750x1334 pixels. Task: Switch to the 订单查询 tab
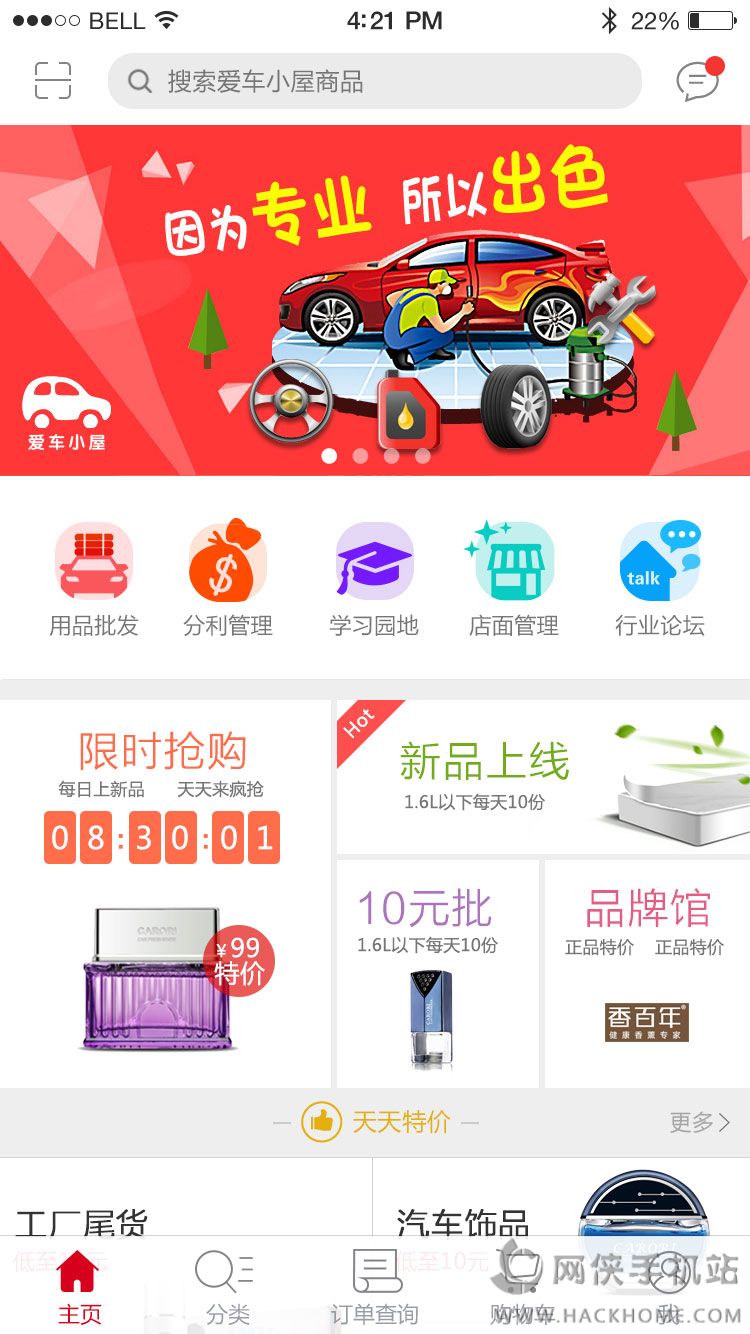374,1286
